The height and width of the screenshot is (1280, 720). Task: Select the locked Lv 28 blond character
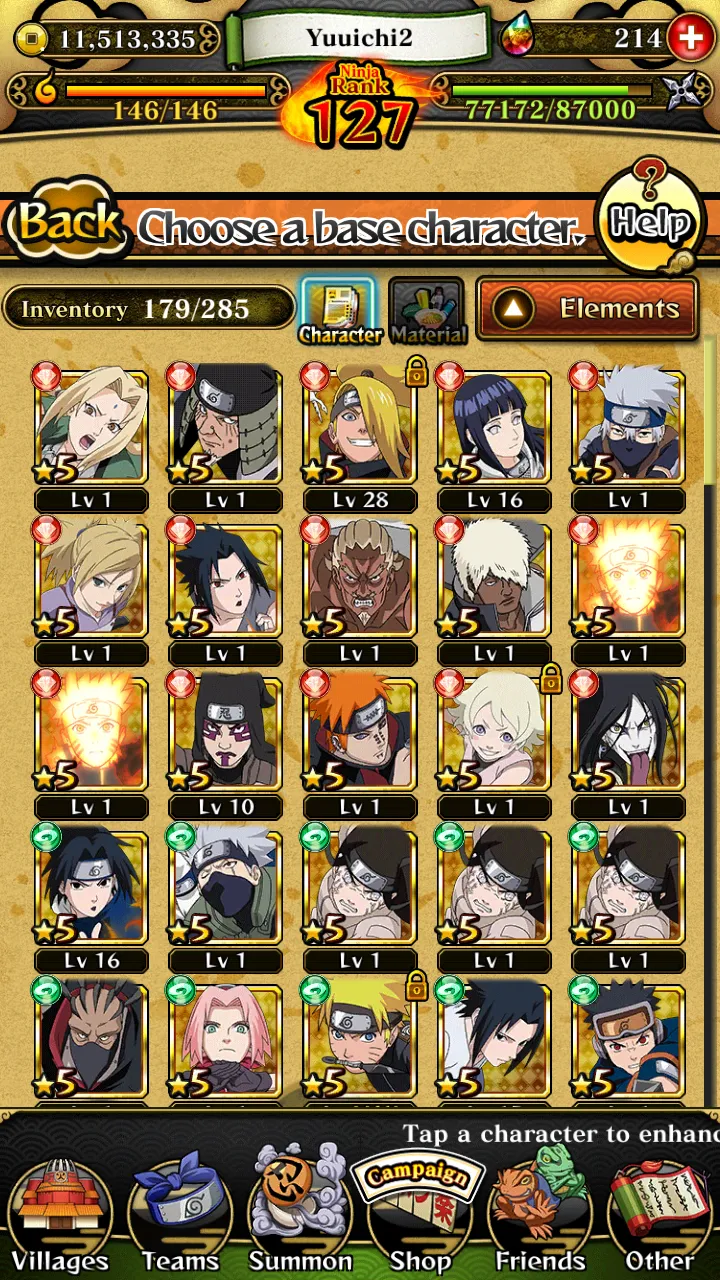pos(360,428)
